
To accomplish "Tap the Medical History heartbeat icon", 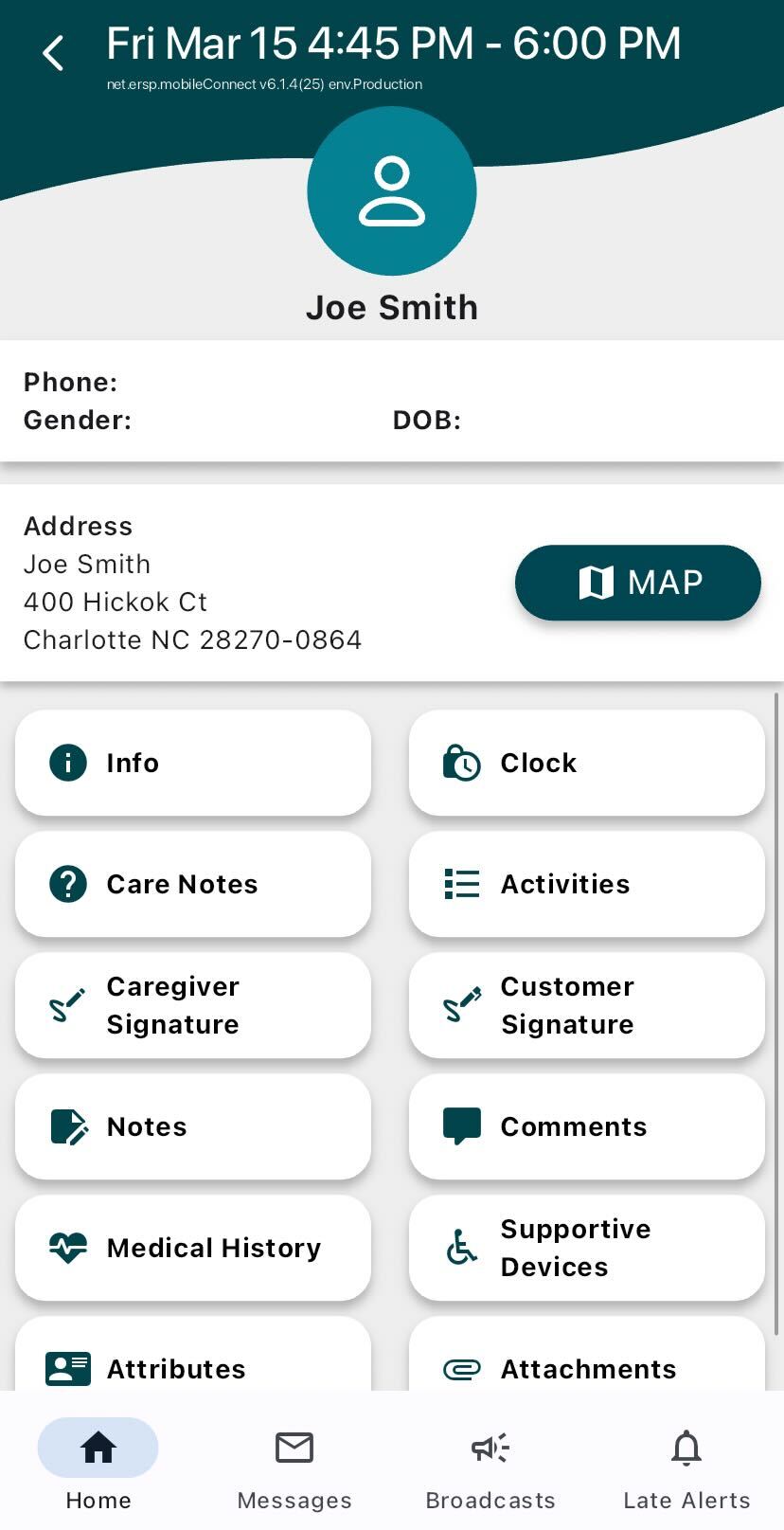I will click(x=66, y=1248).
